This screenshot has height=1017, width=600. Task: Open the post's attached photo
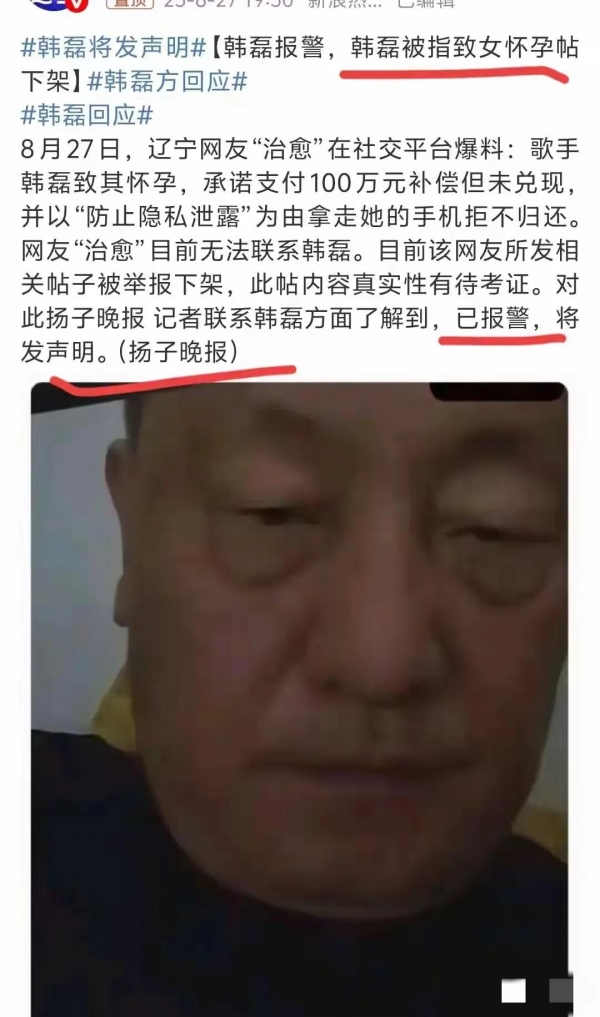[299, 690]
